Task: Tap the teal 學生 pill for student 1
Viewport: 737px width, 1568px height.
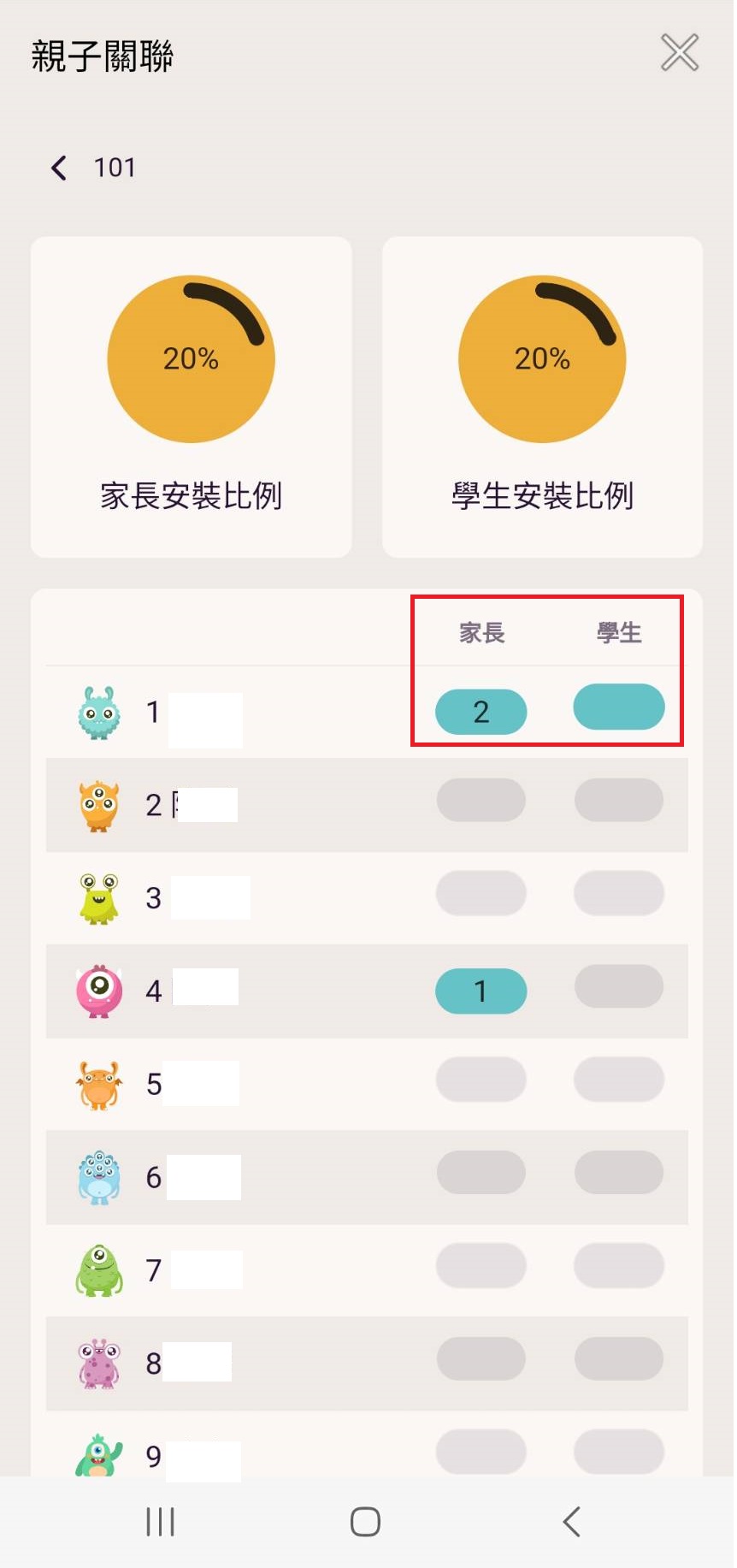Action: [x=618, y=707]
